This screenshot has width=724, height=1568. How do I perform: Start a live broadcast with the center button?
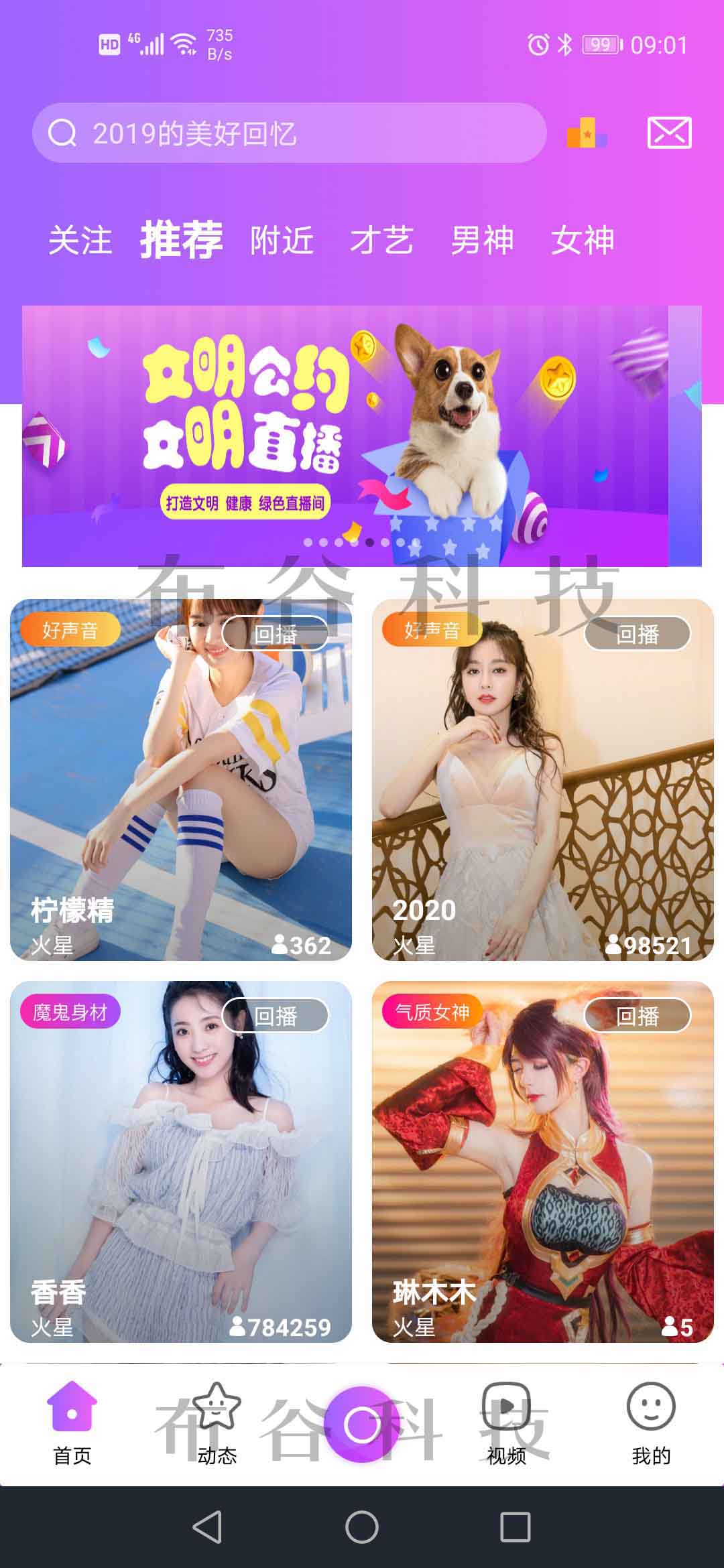pos(362,1423)
